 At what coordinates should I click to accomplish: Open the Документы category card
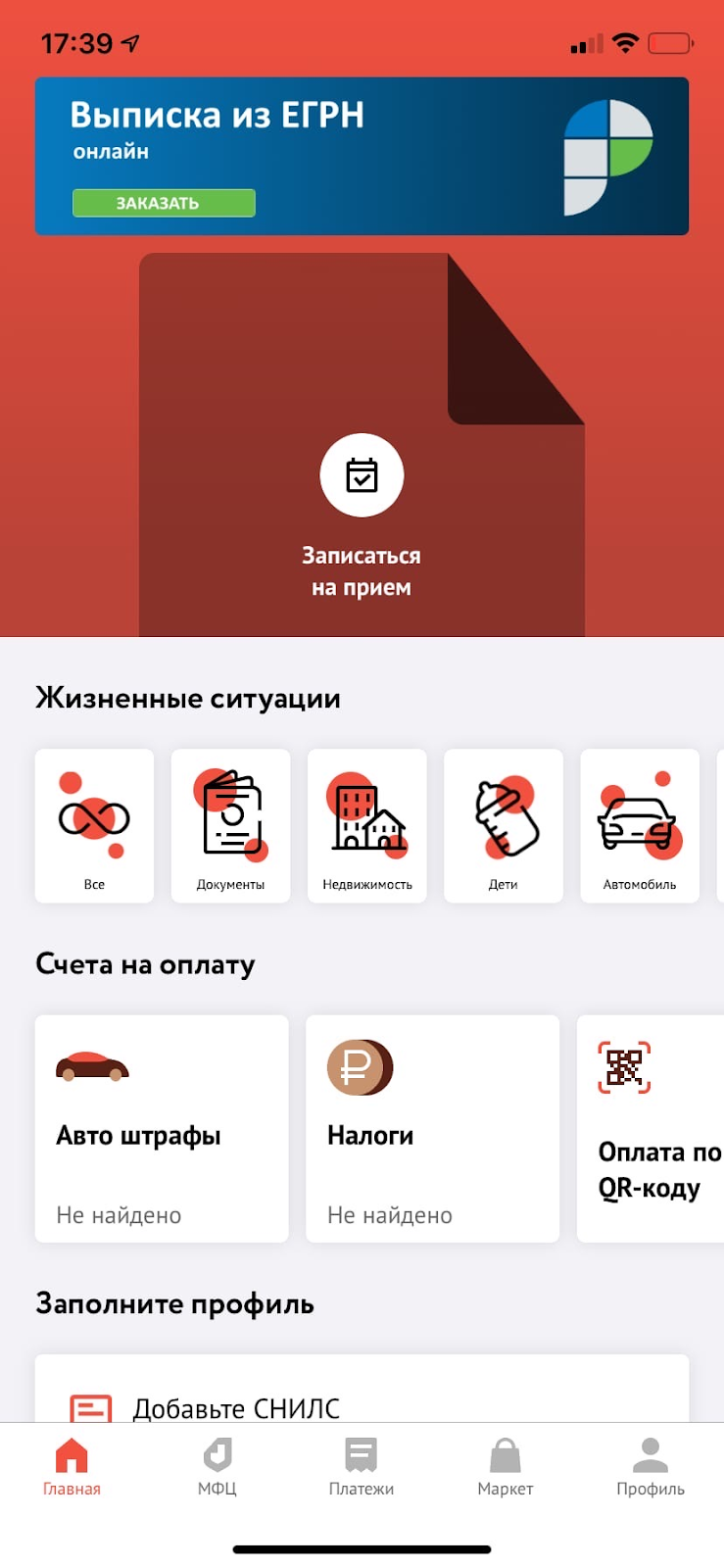(230, 825)
